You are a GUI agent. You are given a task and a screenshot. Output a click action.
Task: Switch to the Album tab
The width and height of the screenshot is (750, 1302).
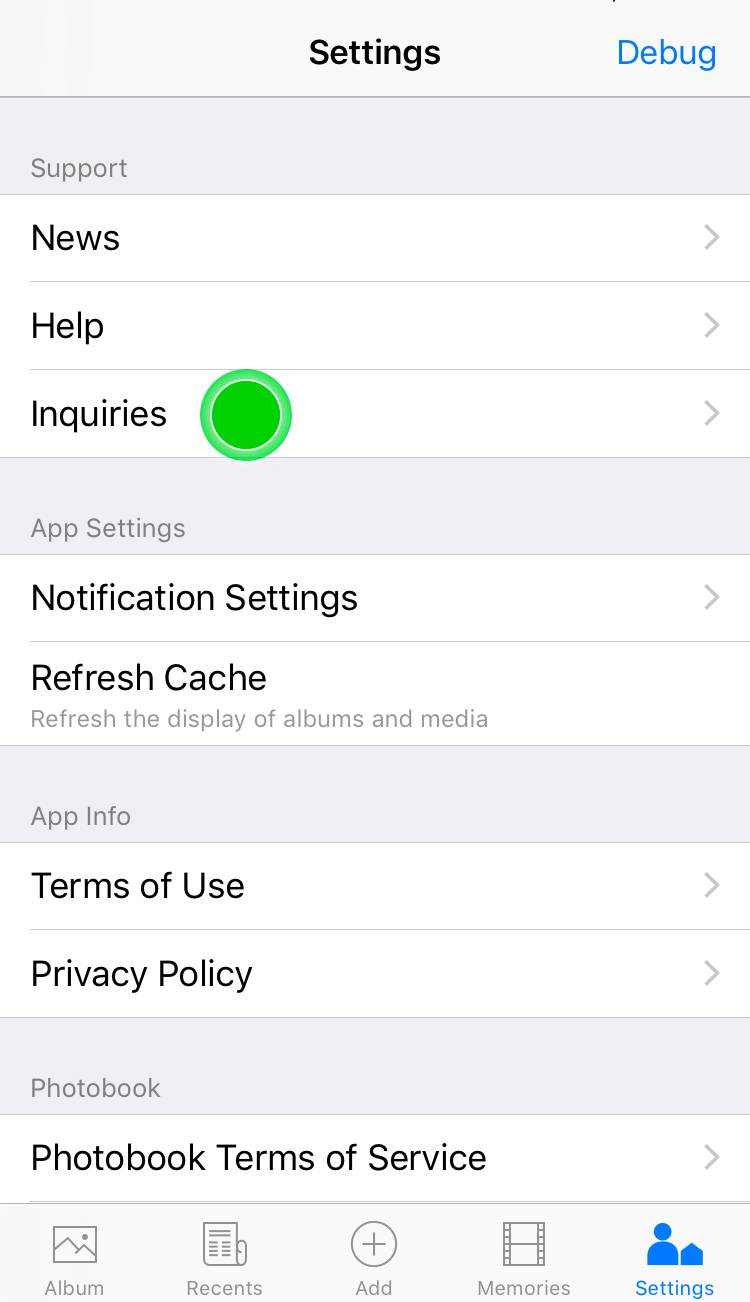coord(75,1258)
